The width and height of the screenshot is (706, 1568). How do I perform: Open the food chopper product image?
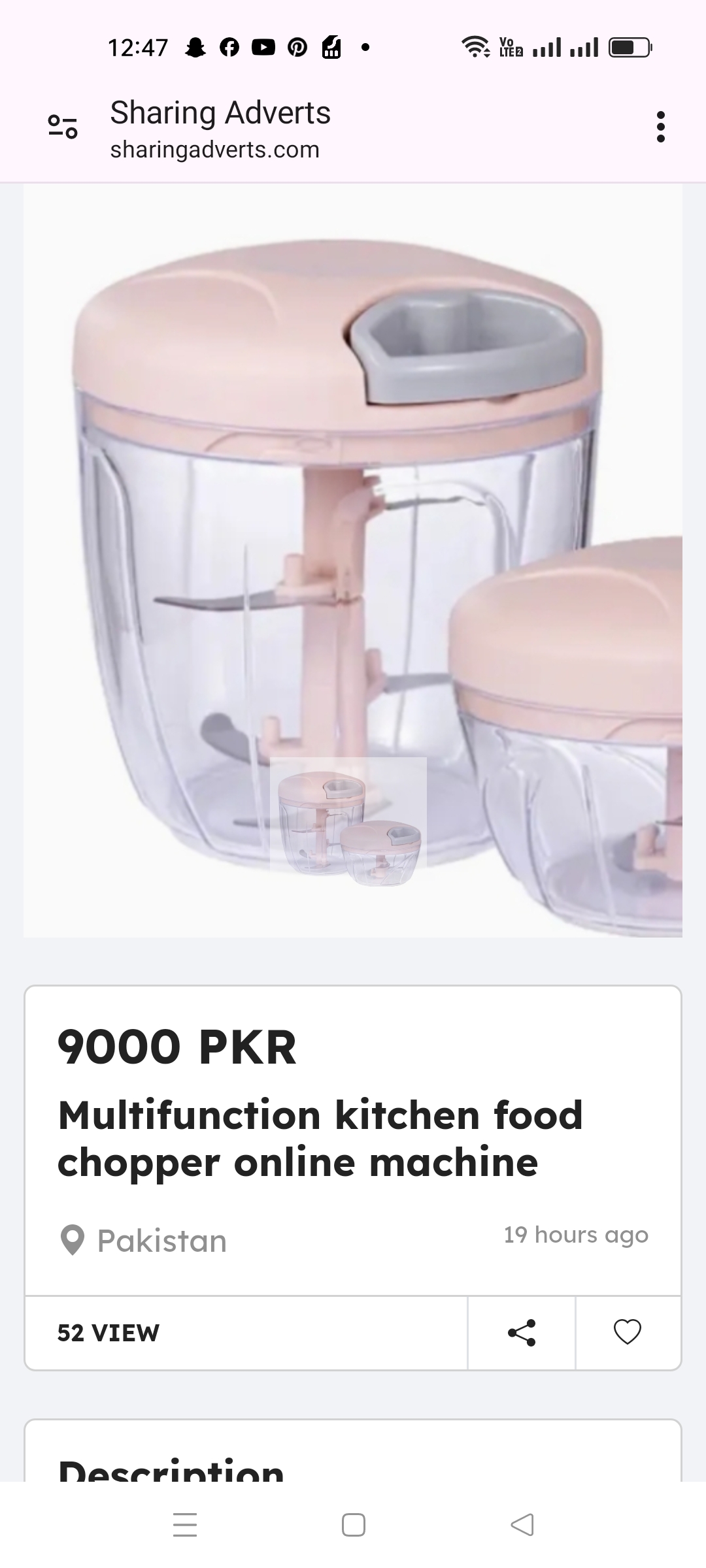tap(353, 561)
